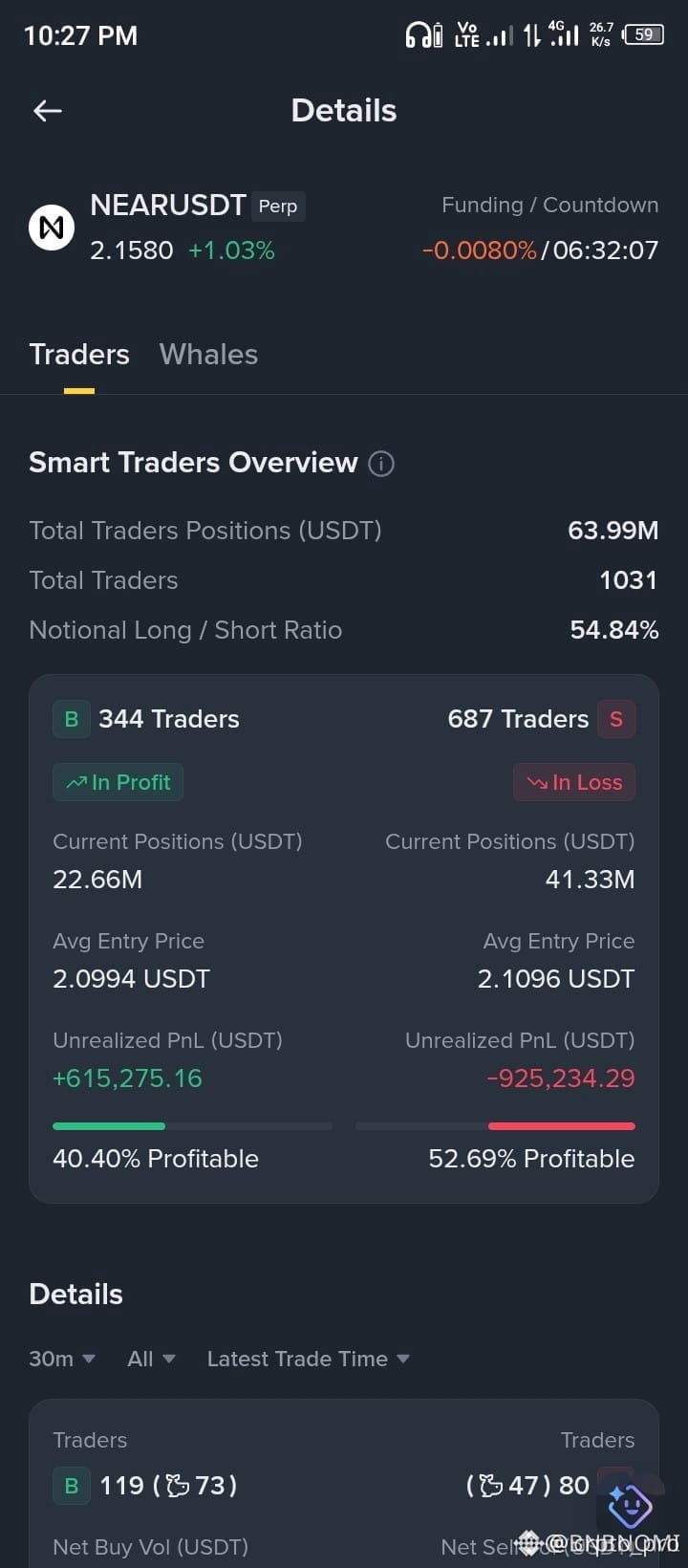Open Smart Traders Overview info icon
This screenshot has height=1568, width=688.
pyautogui.click(x=381, y=464)
